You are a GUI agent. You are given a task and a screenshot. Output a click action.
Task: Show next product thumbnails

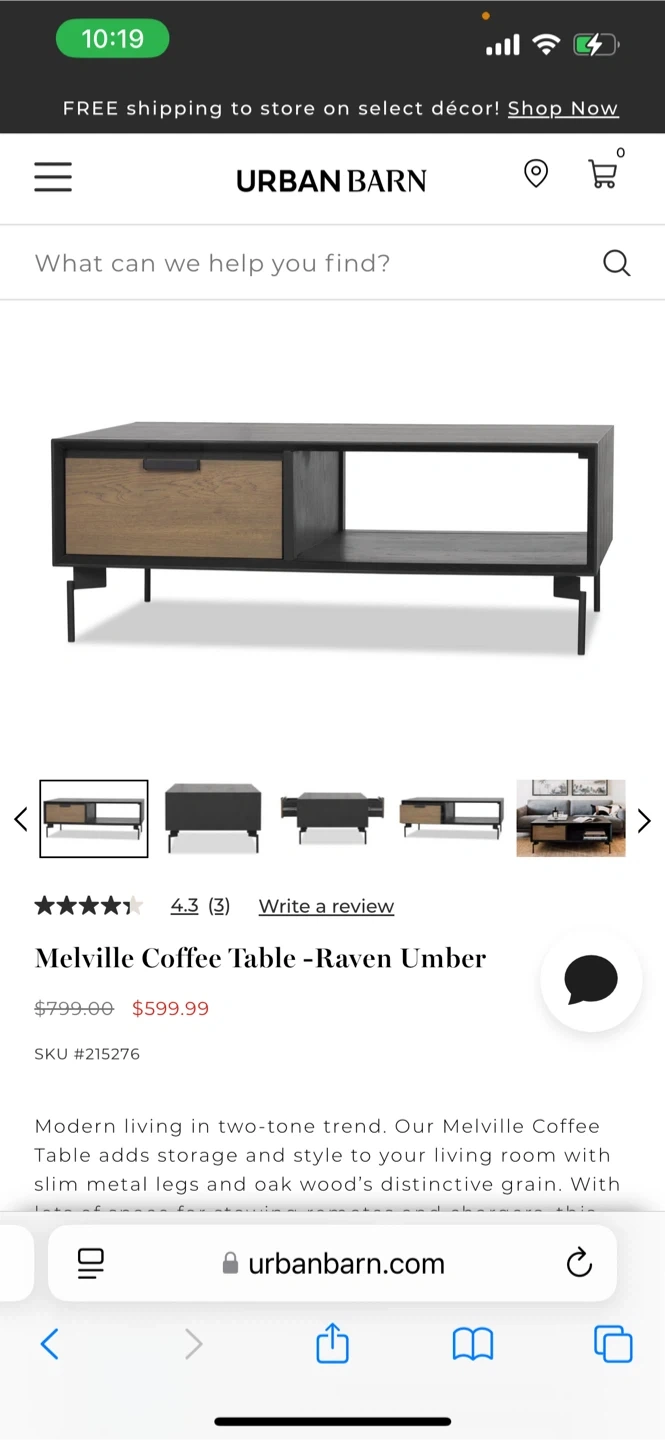[644, 821]
